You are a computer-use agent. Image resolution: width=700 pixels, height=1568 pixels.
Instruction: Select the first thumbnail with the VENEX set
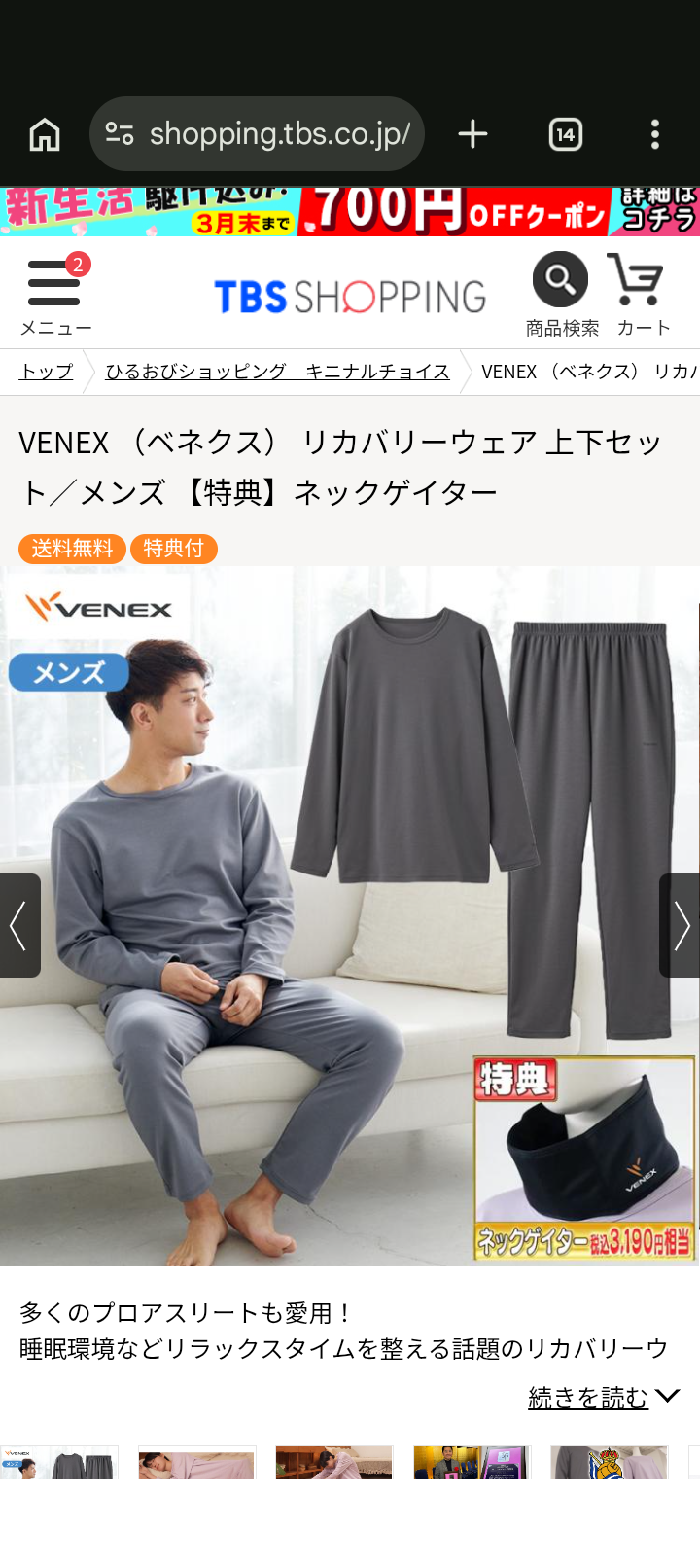(59, 1462)
